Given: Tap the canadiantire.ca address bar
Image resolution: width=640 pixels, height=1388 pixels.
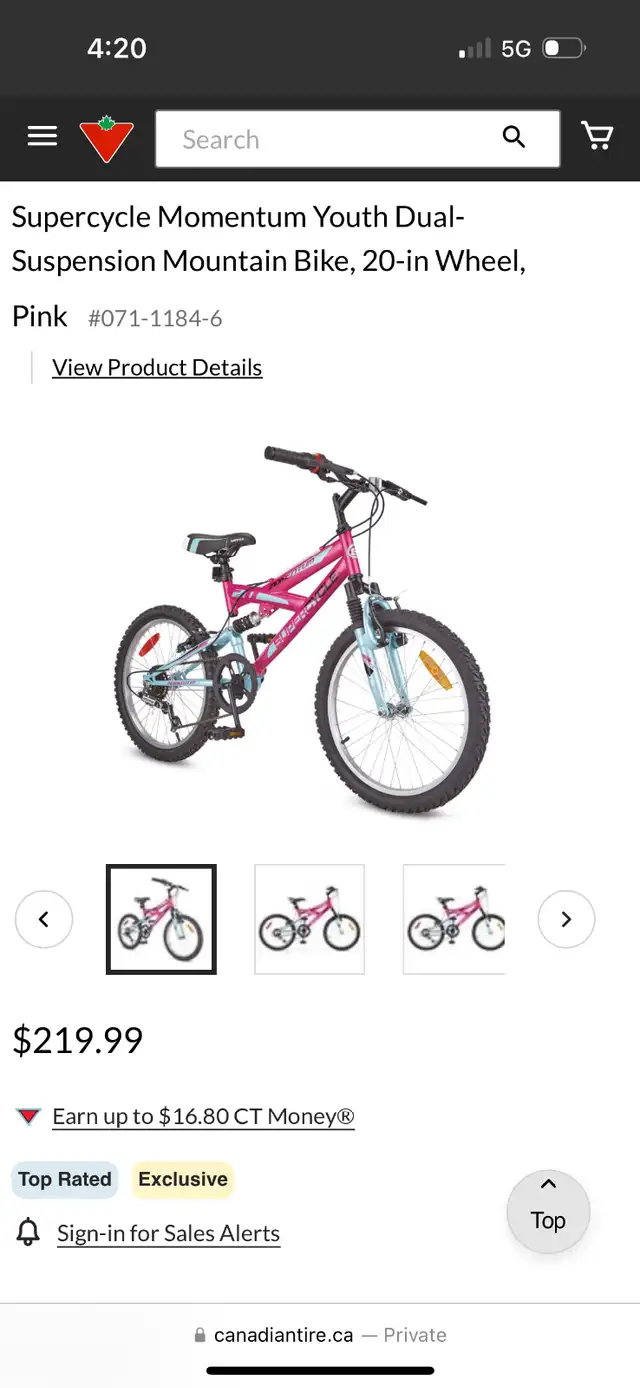Looking at the screenshot, I should coord(320,1335).
